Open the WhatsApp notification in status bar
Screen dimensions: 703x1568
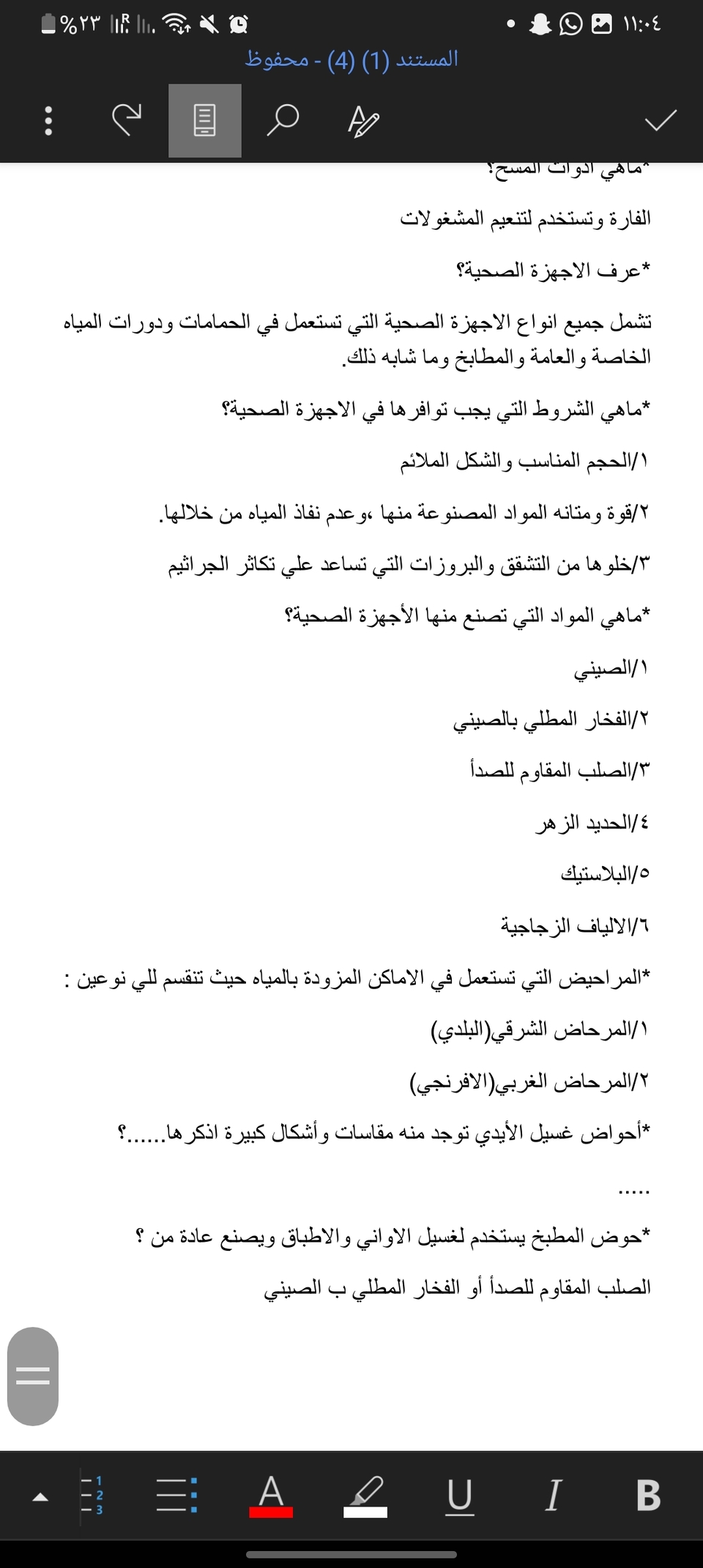[x=569, y=24]
